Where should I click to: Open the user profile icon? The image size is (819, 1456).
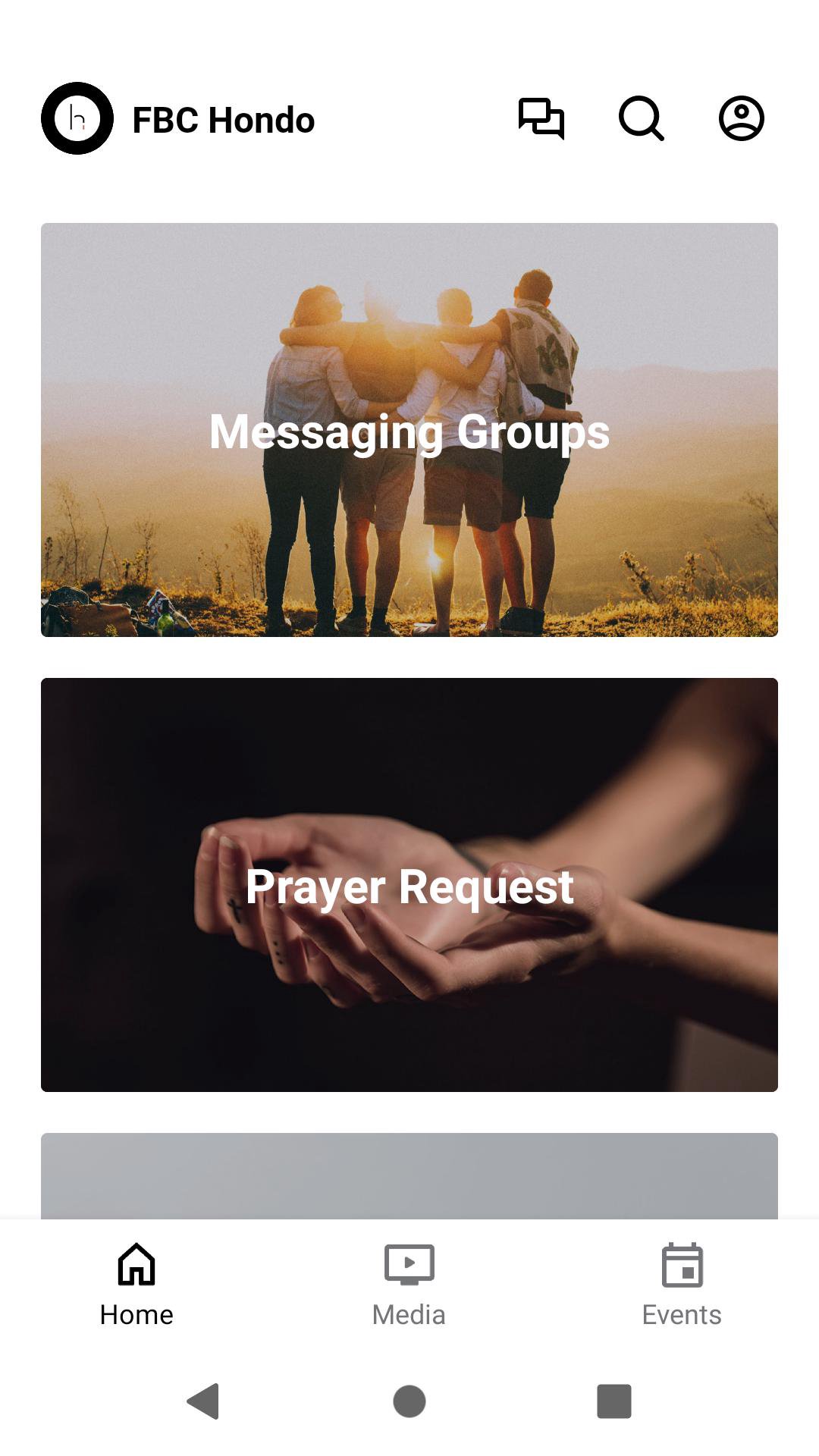tap(741, 119)
